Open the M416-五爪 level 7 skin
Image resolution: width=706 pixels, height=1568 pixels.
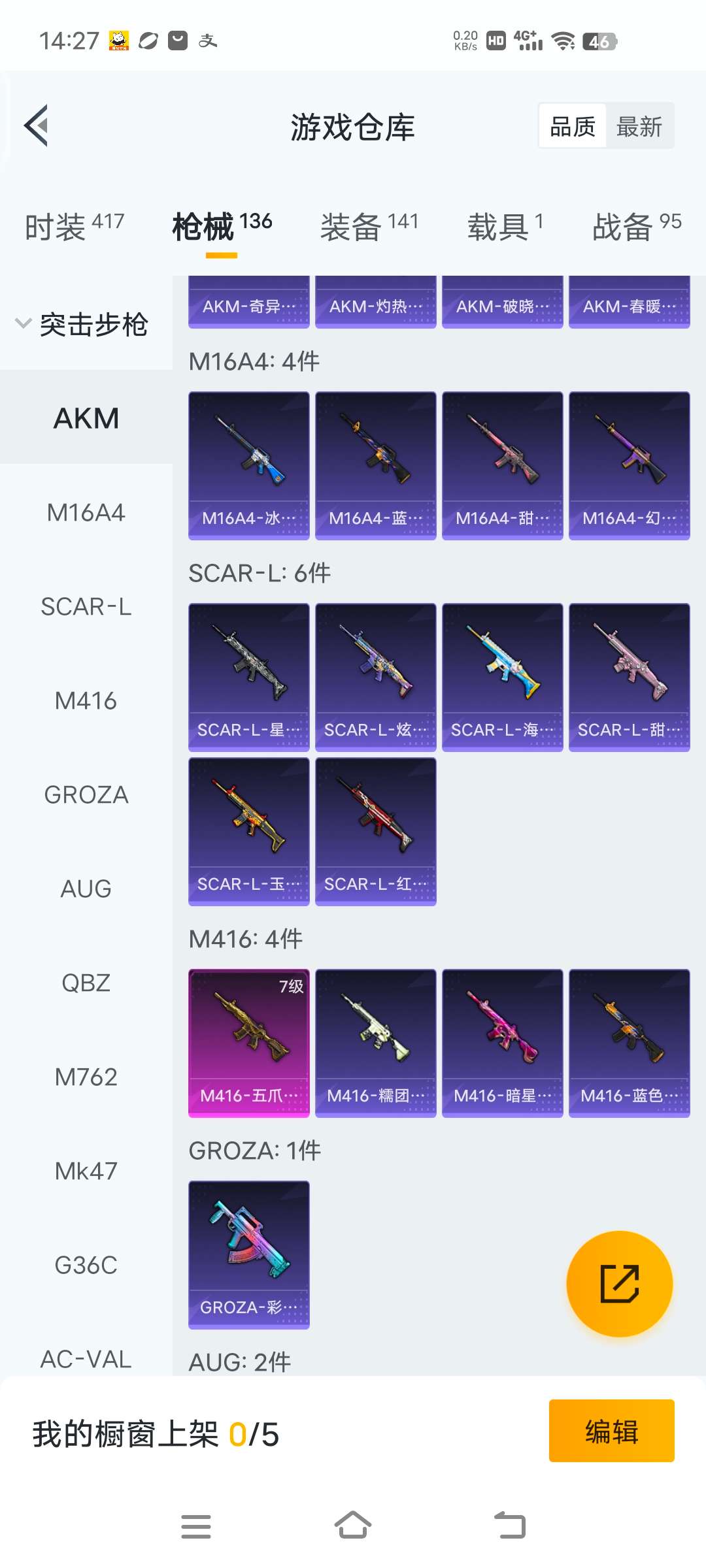tap(248, 1043)
